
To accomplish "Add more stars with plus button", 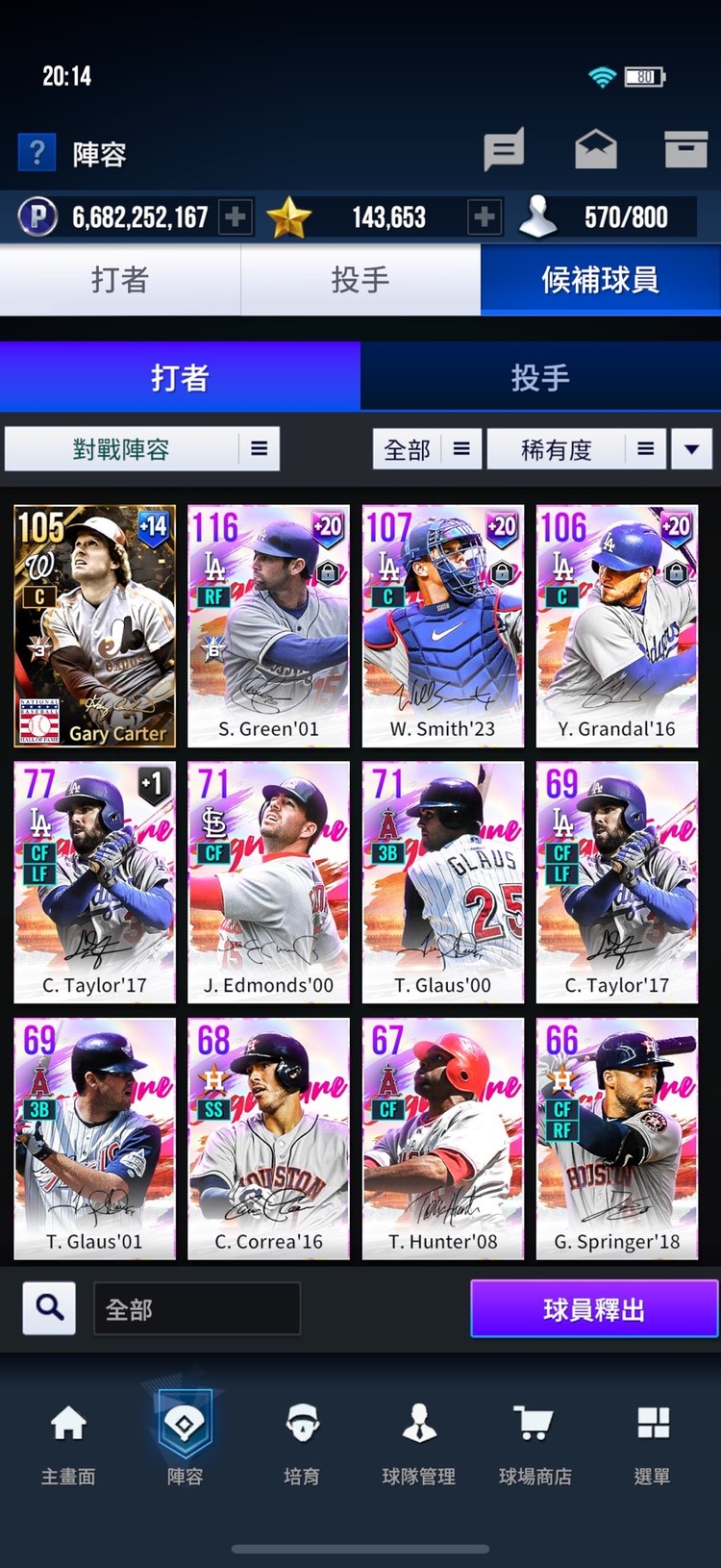I will point(485,217).
